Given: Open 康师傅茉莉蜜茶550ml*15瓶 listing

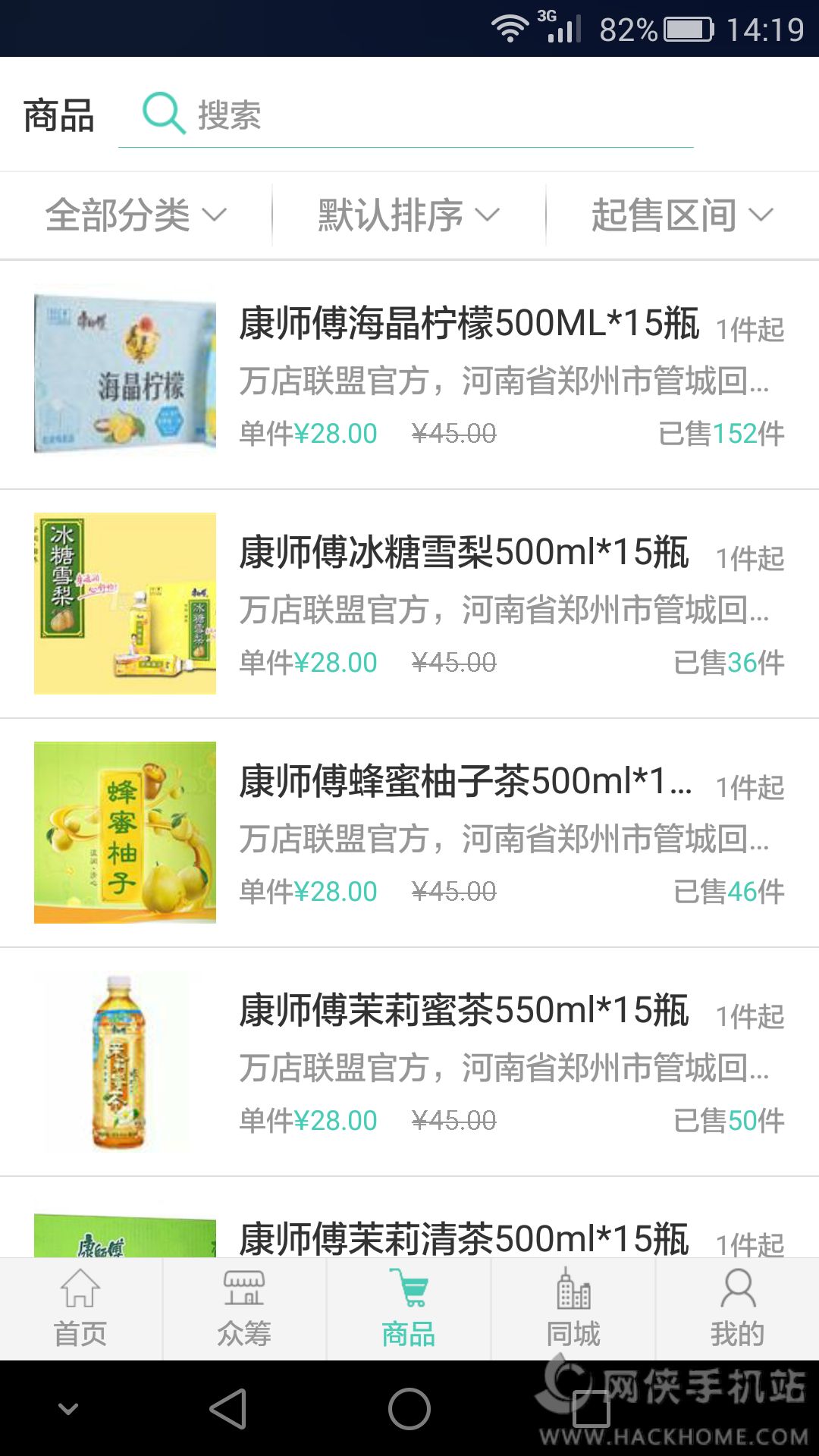Looking at the screenshot, I should 464,1011.
